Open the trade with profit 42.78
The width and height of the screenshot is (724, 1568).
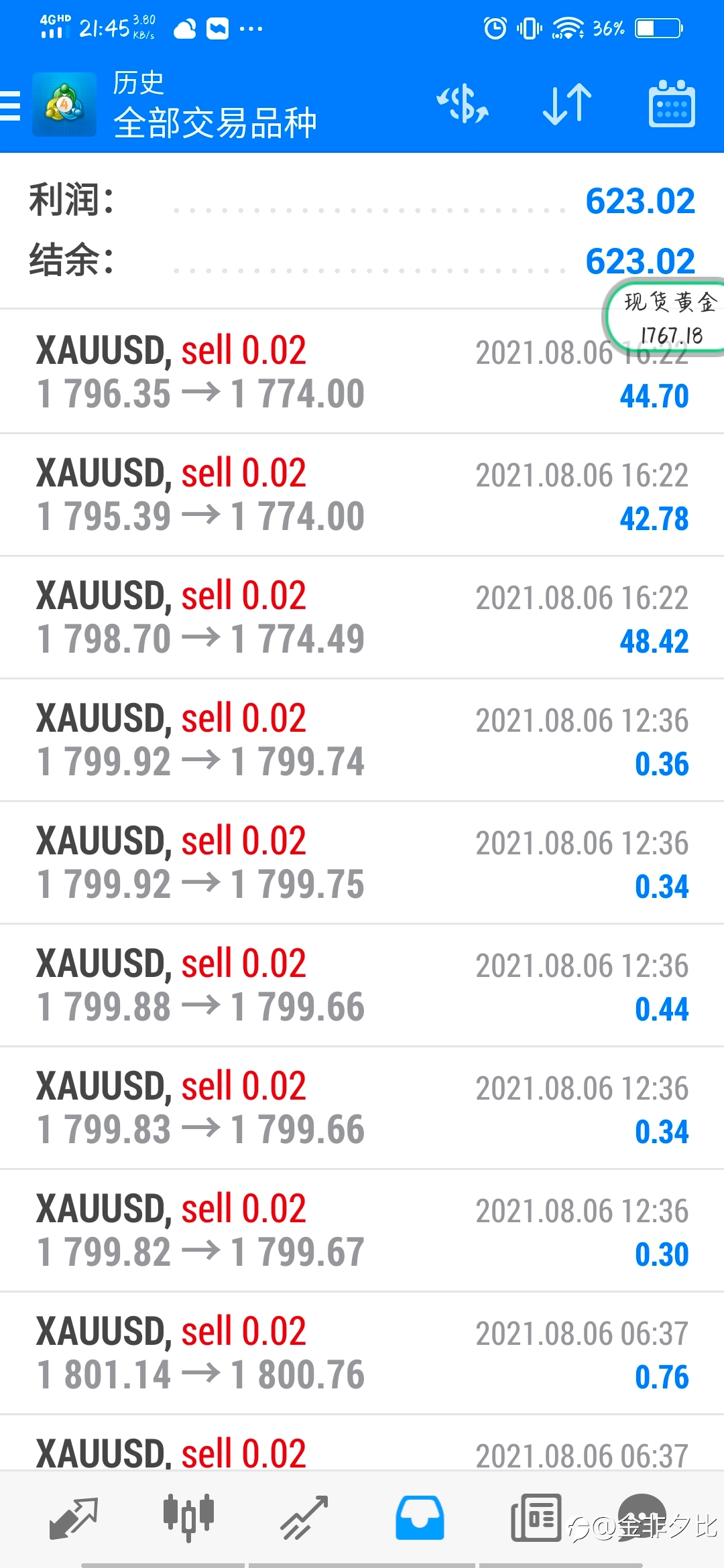362,495
